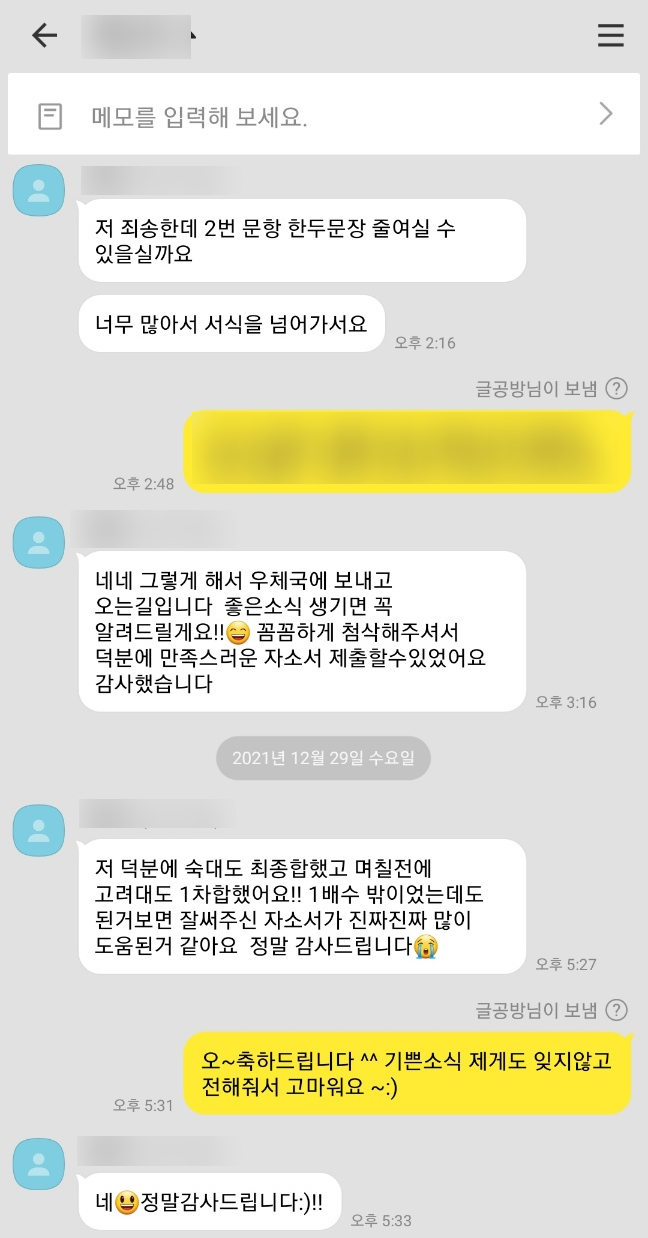
Task: Go back using the top-left arrow
Action: click(x=44, y=36)
